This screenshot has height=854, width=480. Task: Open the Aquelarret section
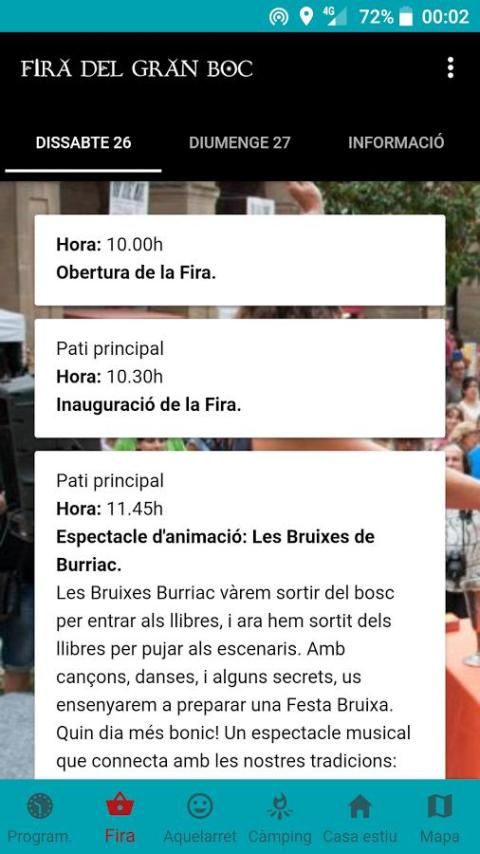[x=200, y=817]
